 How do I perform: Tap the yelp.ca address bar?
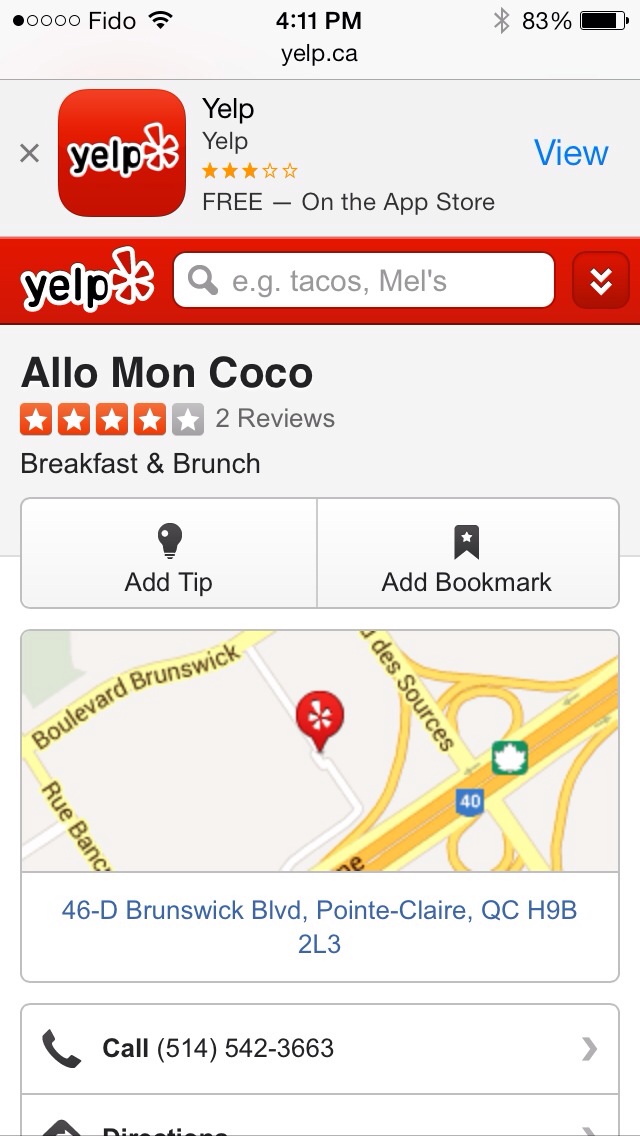click(x=320, y=54)
